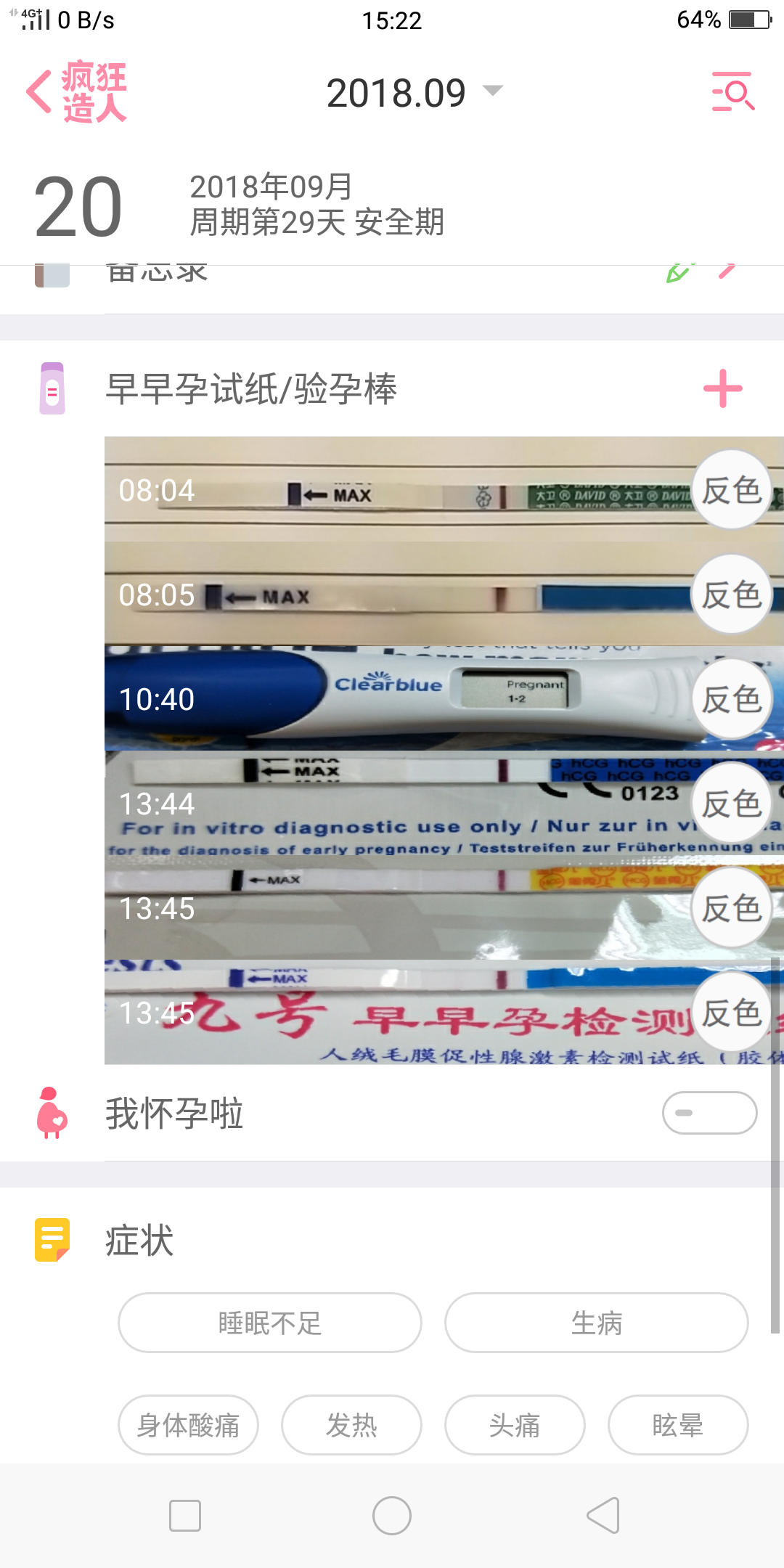Open the 08:04 test strip photo
This screenshot has height=1568, width=784.
[399, 490]
